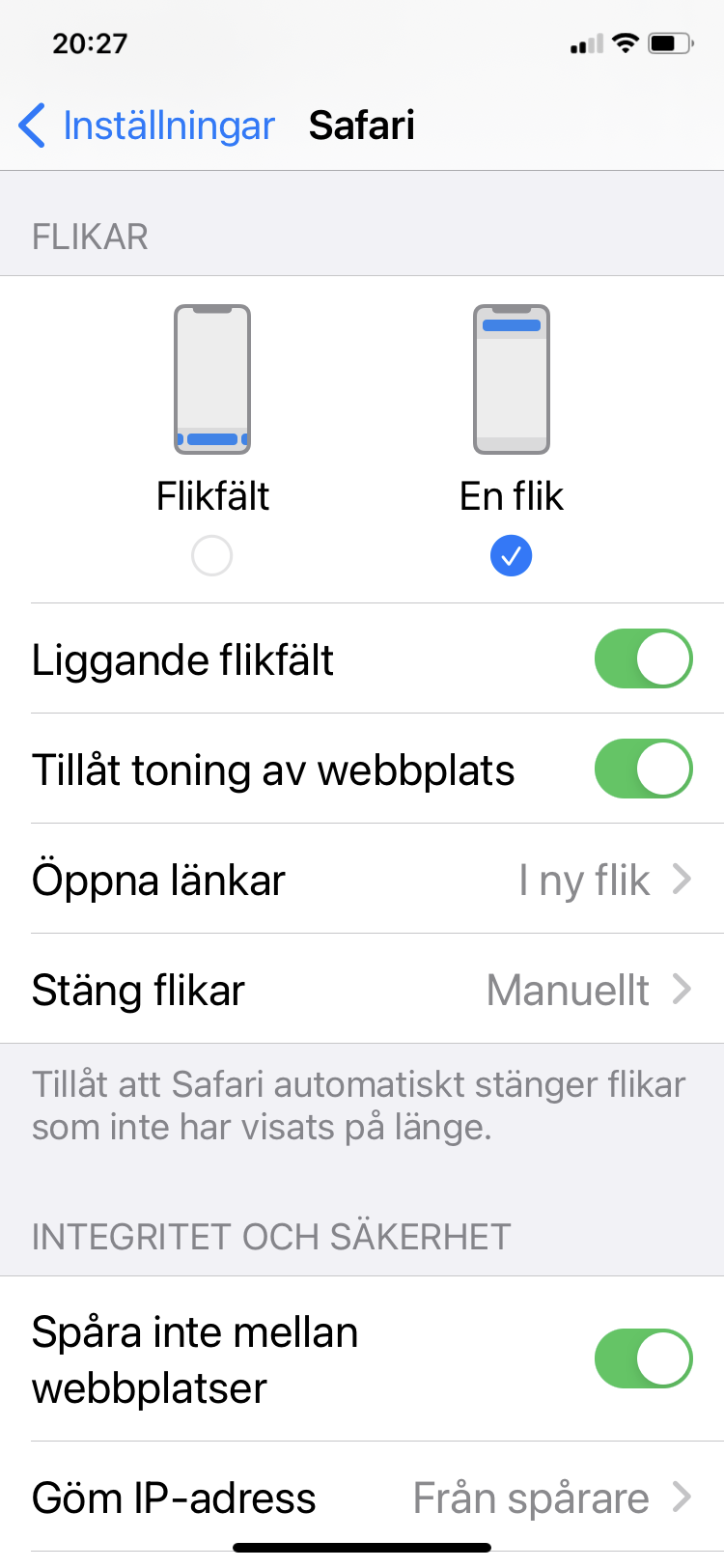Open Göm IP-adress settings
Screen dimensions: 724x1568
click(362, 1498)
